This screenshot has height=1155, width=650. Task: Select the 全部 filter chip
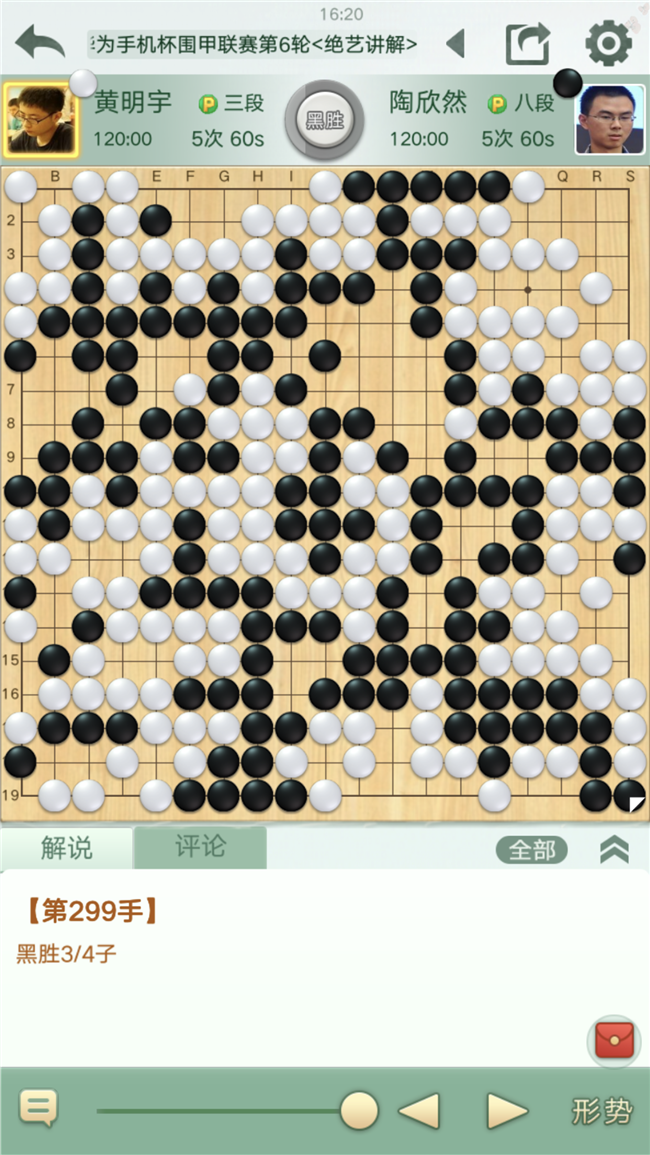point(531,850)
